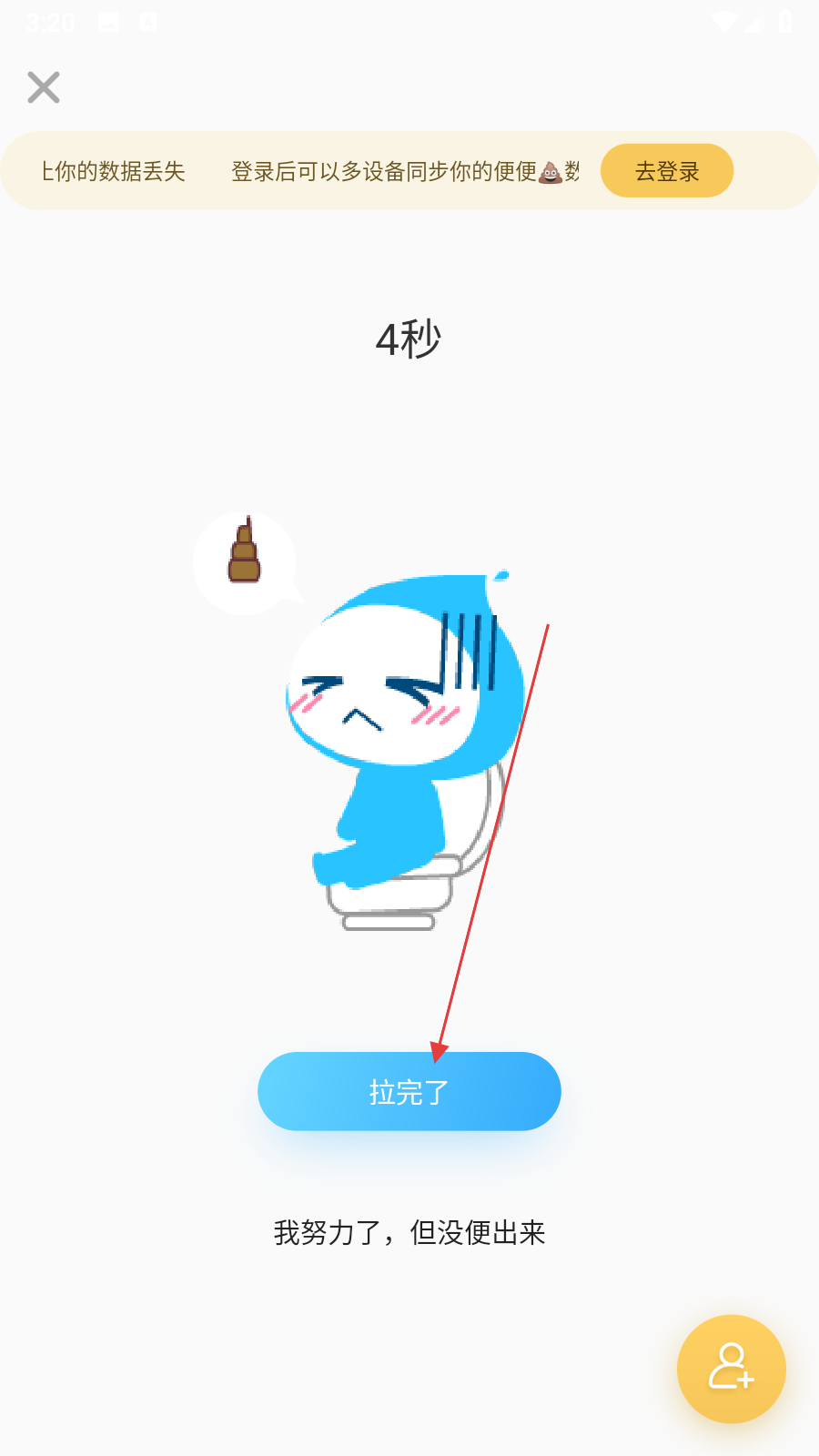Close the pooping timer screen
The image size is (819, 1456).
pyautogui.click(x=44, y=87)
